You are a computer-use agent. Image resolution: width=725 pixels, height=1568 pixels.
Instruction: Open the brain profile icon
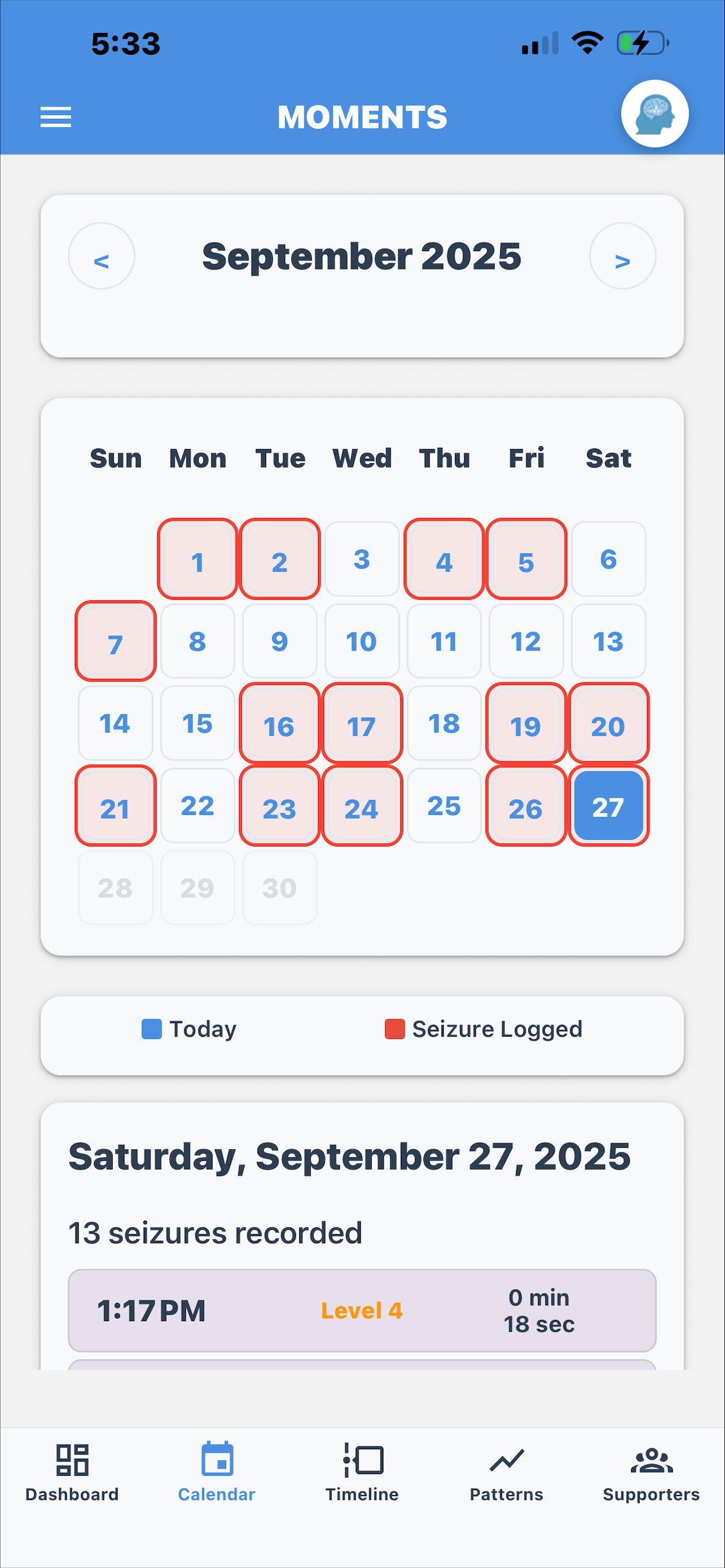pos(654,114)
